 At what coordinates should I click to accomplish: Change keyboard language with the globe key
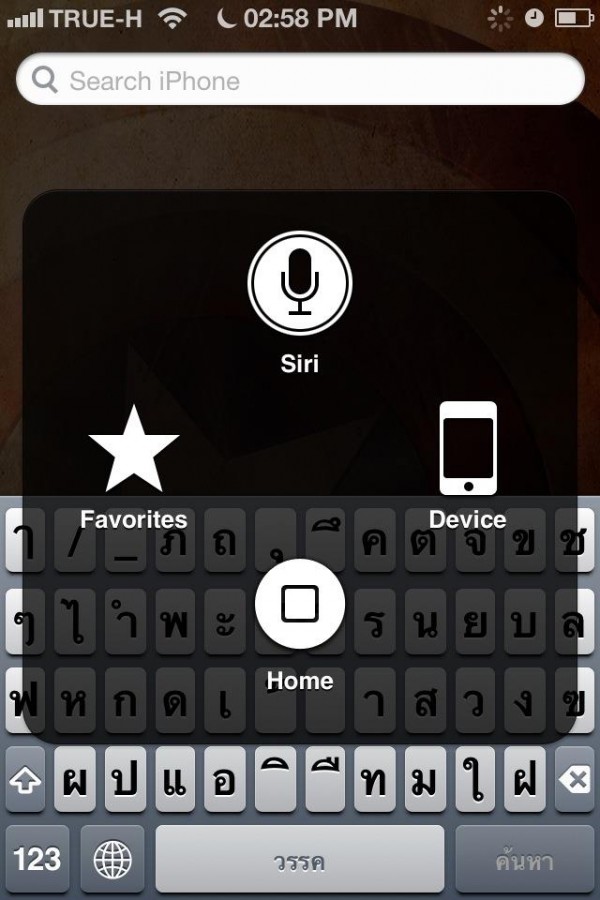click(x=112, y=859)
